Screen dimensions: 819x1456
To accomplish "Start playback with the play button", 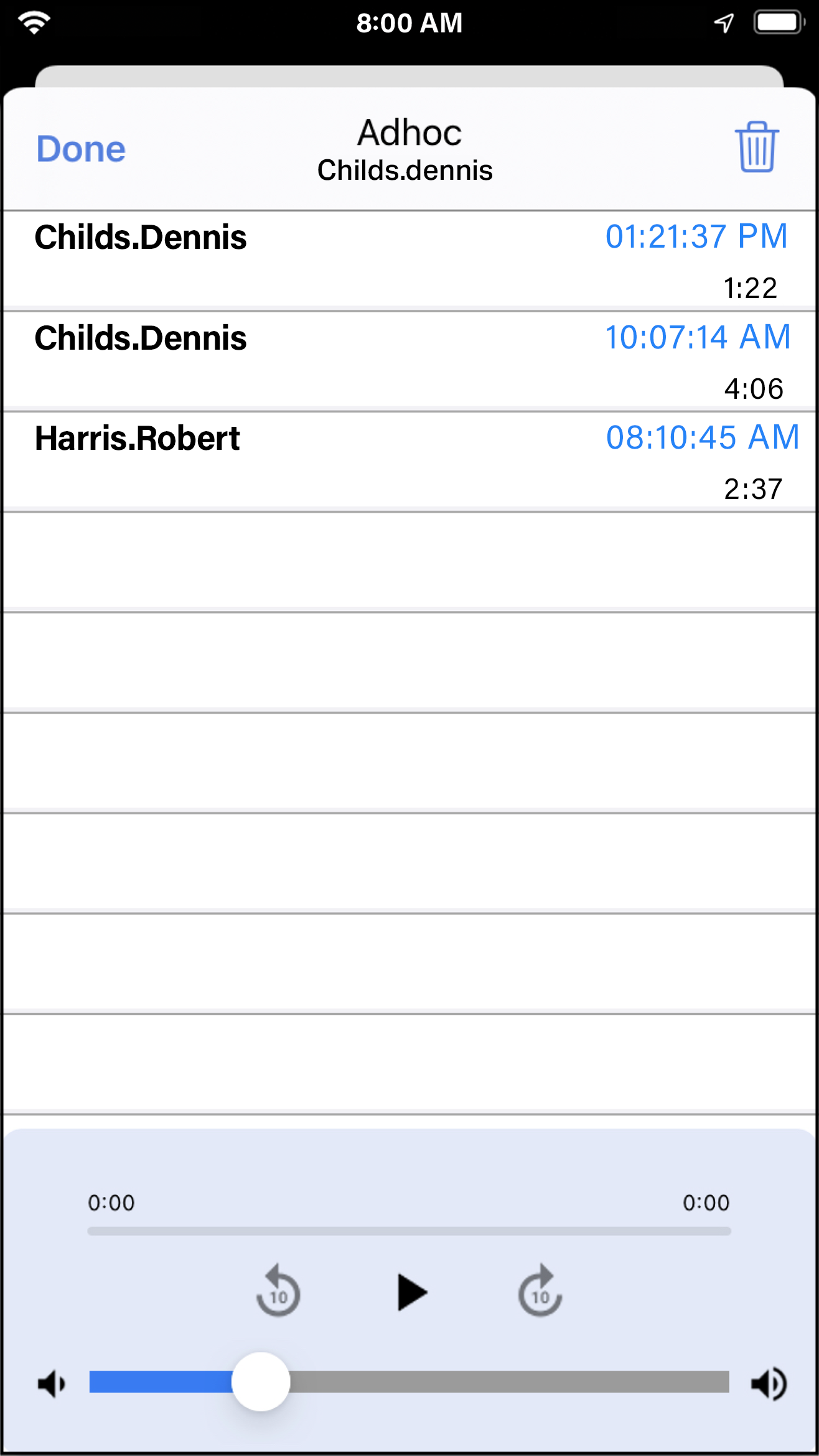I will [412, 1292].
